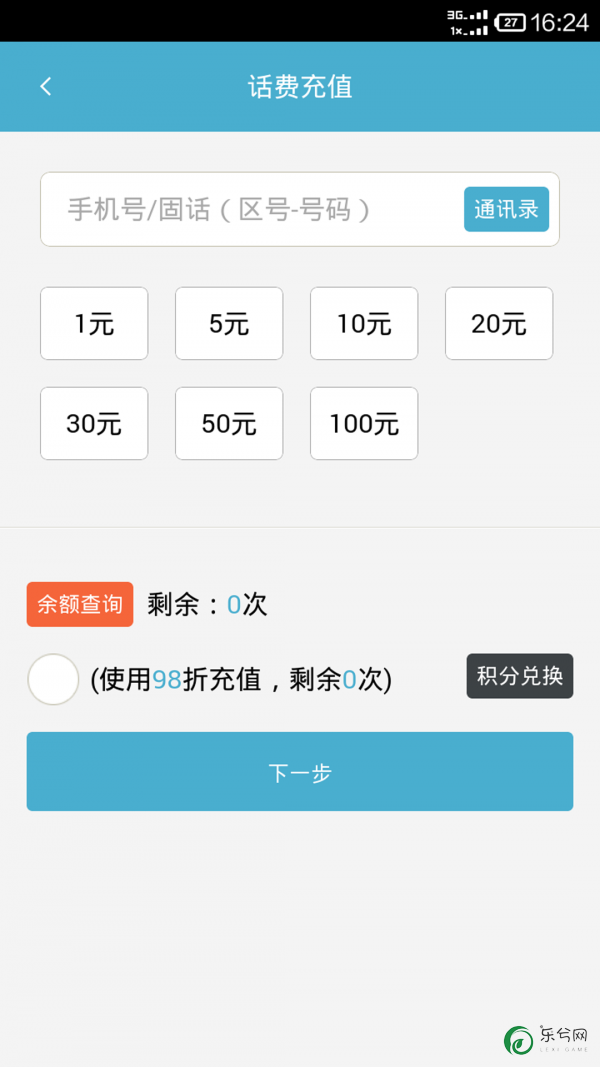This screenshot has height=1067, width=600.
Task: Continue with the 下一步 button
Action: point(300,772)
